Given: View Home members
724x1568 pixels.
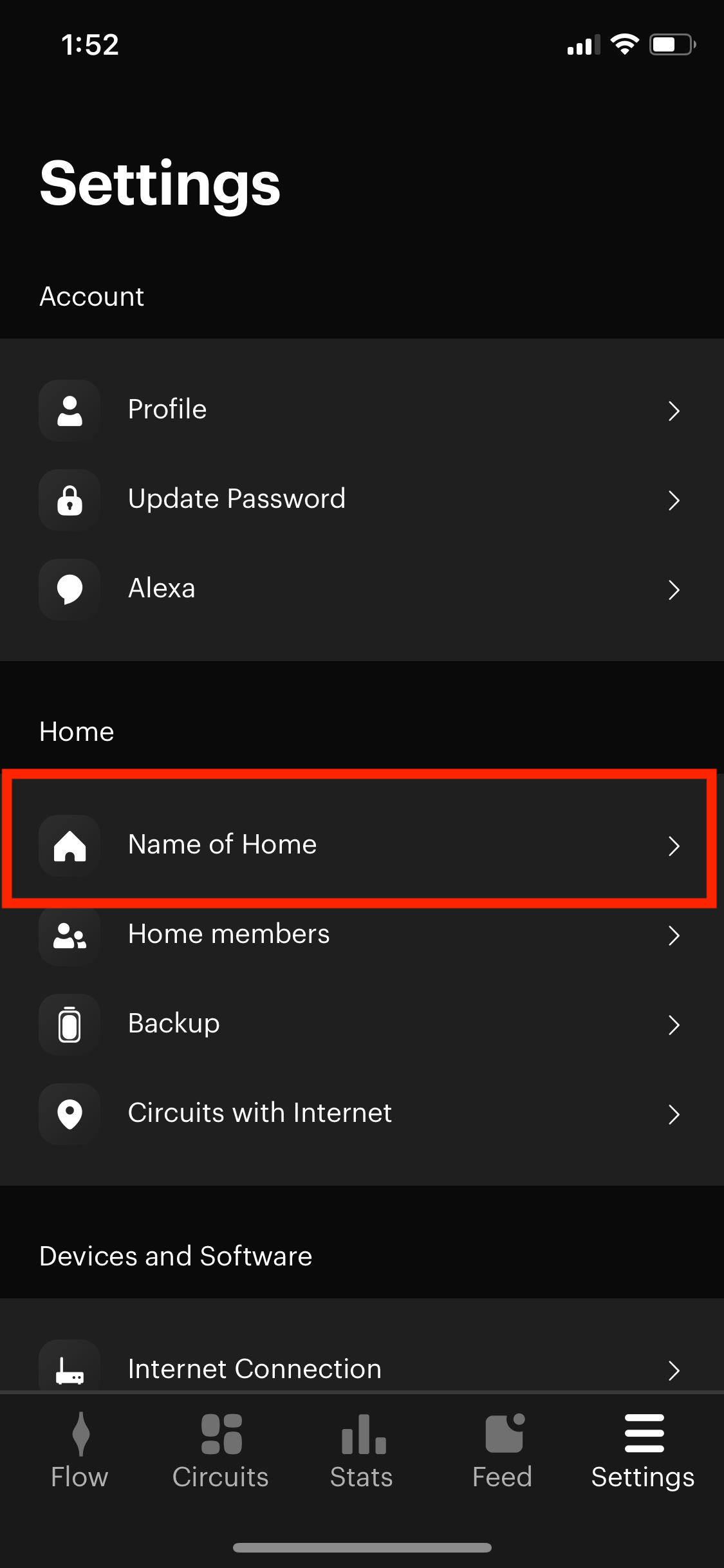Looking at the screenshot, I should (x=362, y=935).
